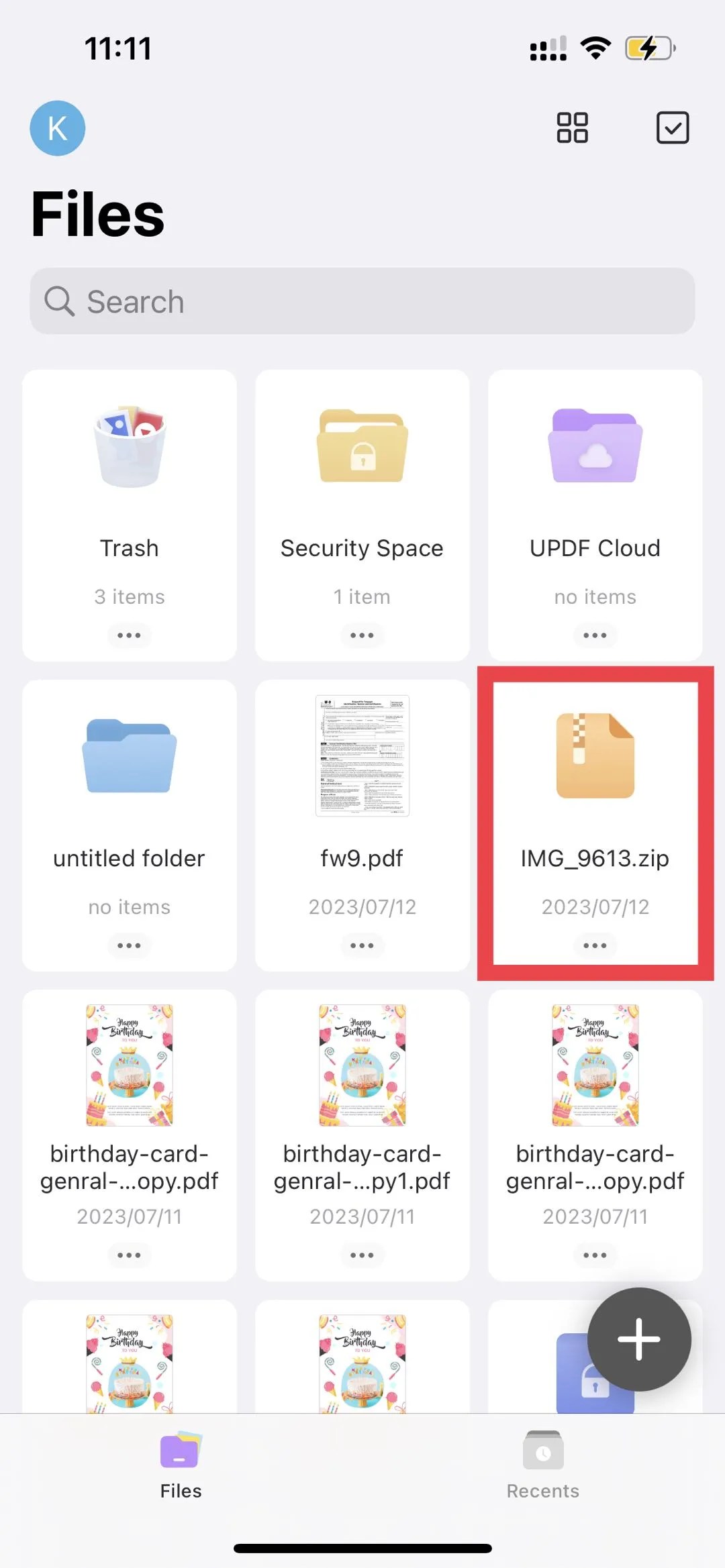Open more options for IMG_9613.zip
This screenshot has width=725, height=1568.
click(x=595, y=945)
